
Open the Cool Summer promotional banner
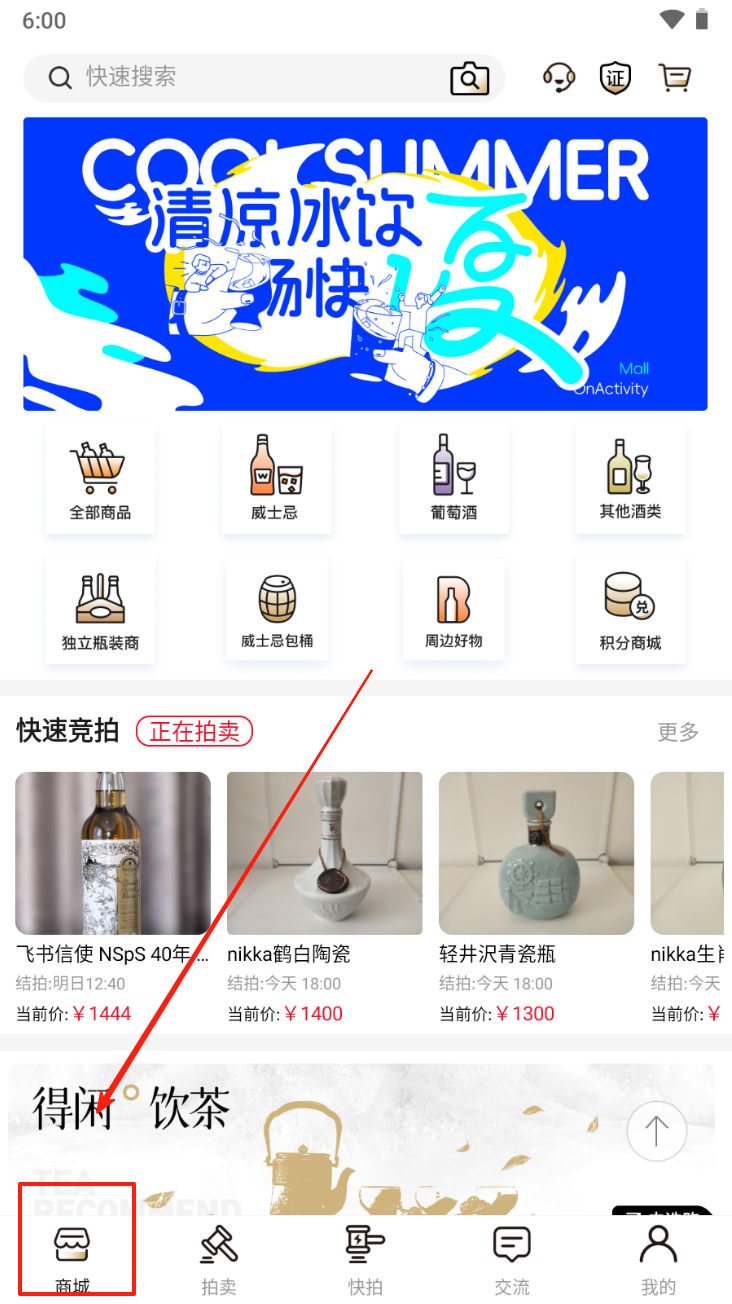(x=365, y=264)
